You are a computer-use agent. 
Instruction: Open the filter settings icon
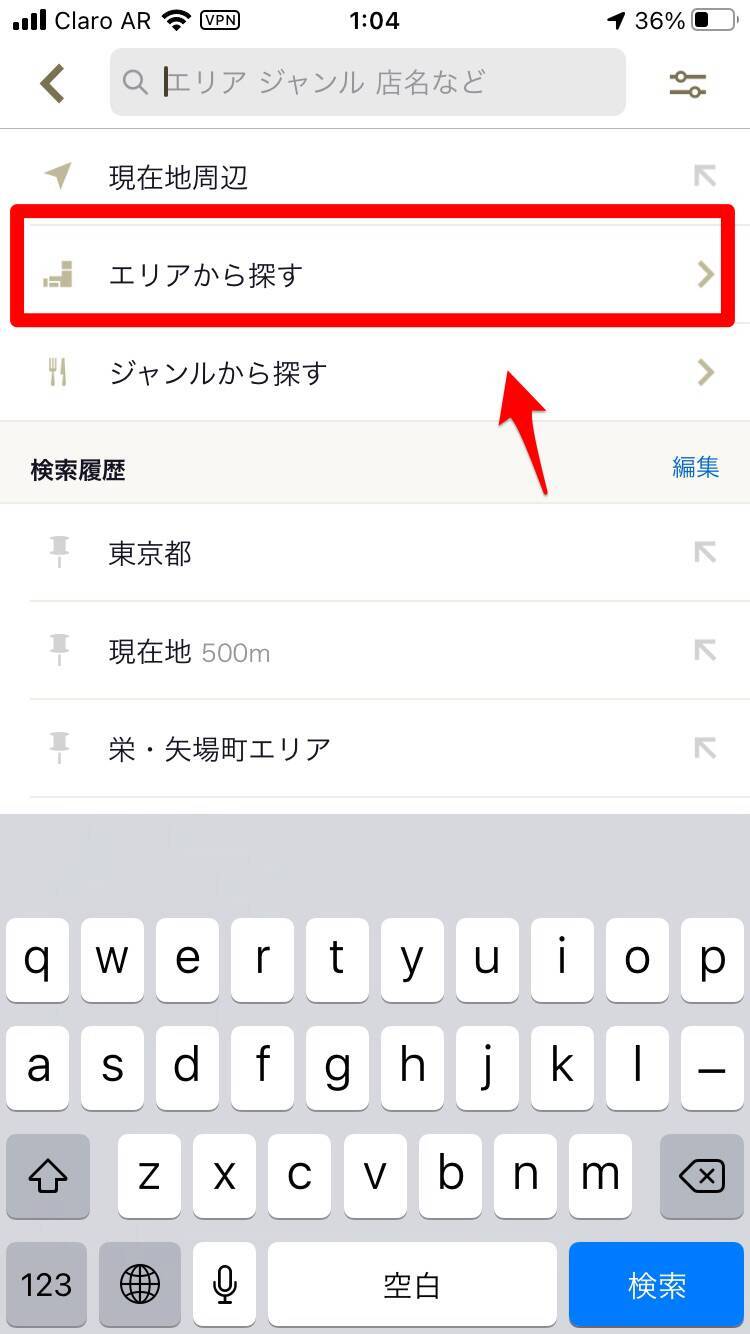(688, 85)
